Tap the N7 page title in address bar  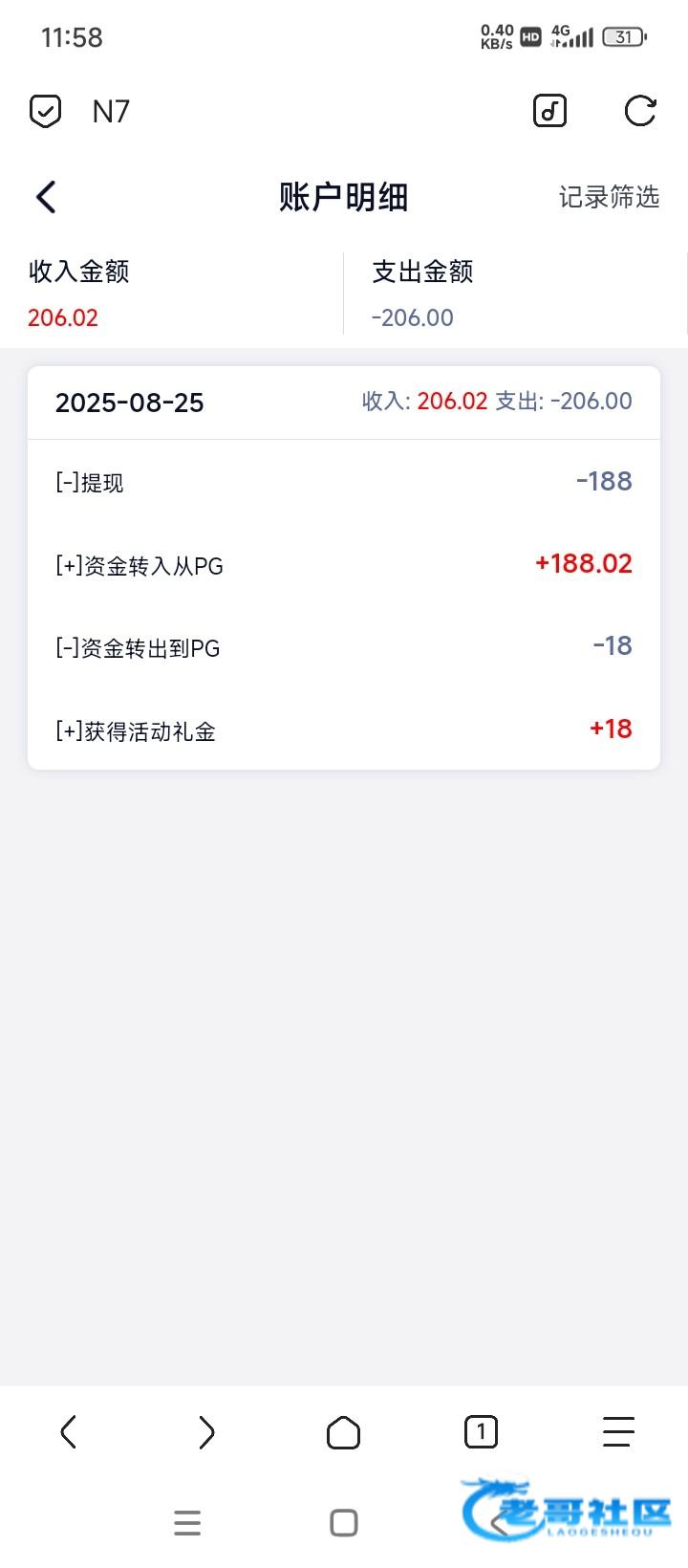click(111, 111)
